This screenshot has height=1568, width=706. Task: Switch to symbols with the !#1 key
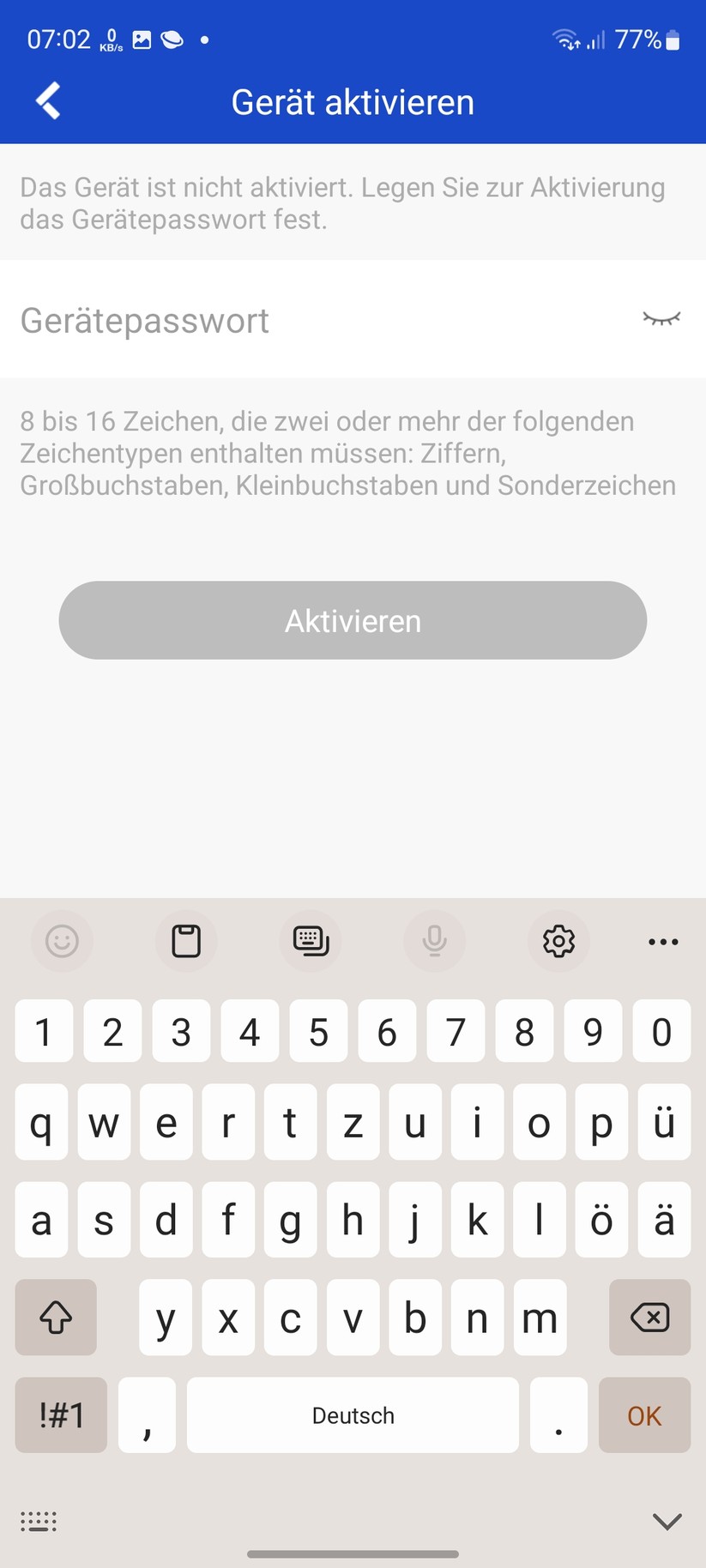pyautogui.click(x=60, y=1415)
